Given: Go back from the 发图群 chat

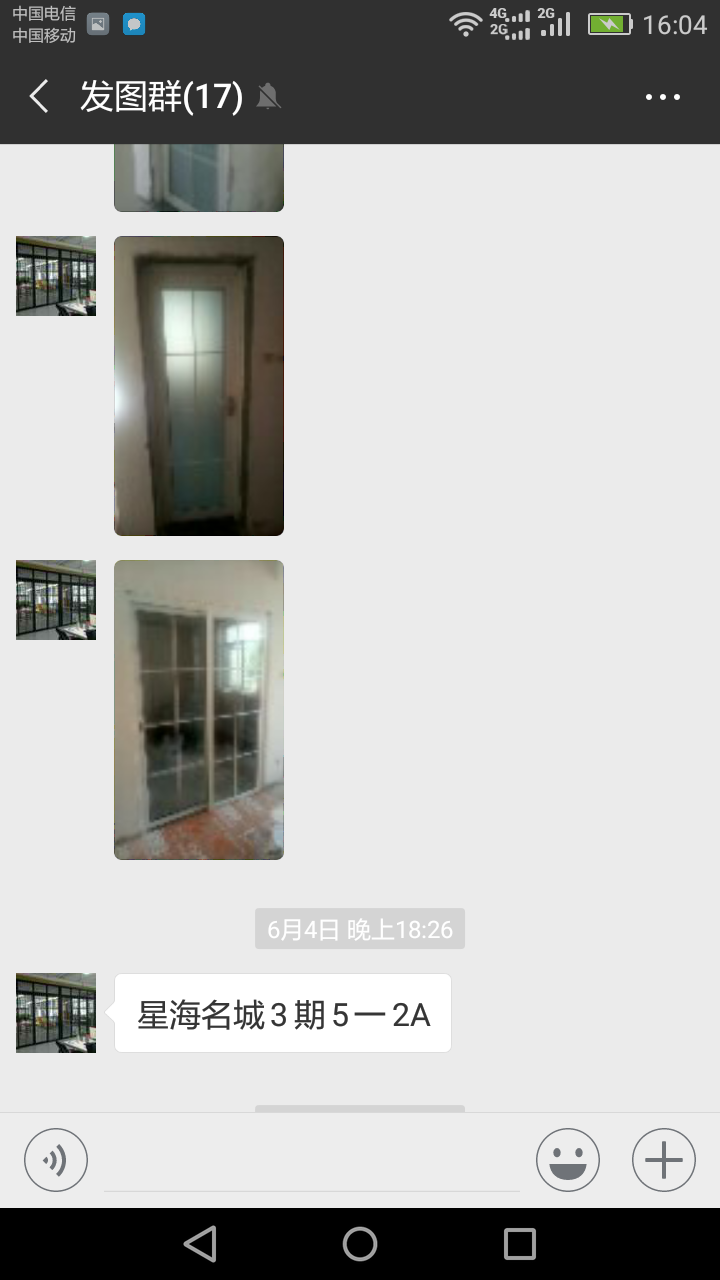Looking at the screenshot, I should pyautogui.click(x=39, y=97).
